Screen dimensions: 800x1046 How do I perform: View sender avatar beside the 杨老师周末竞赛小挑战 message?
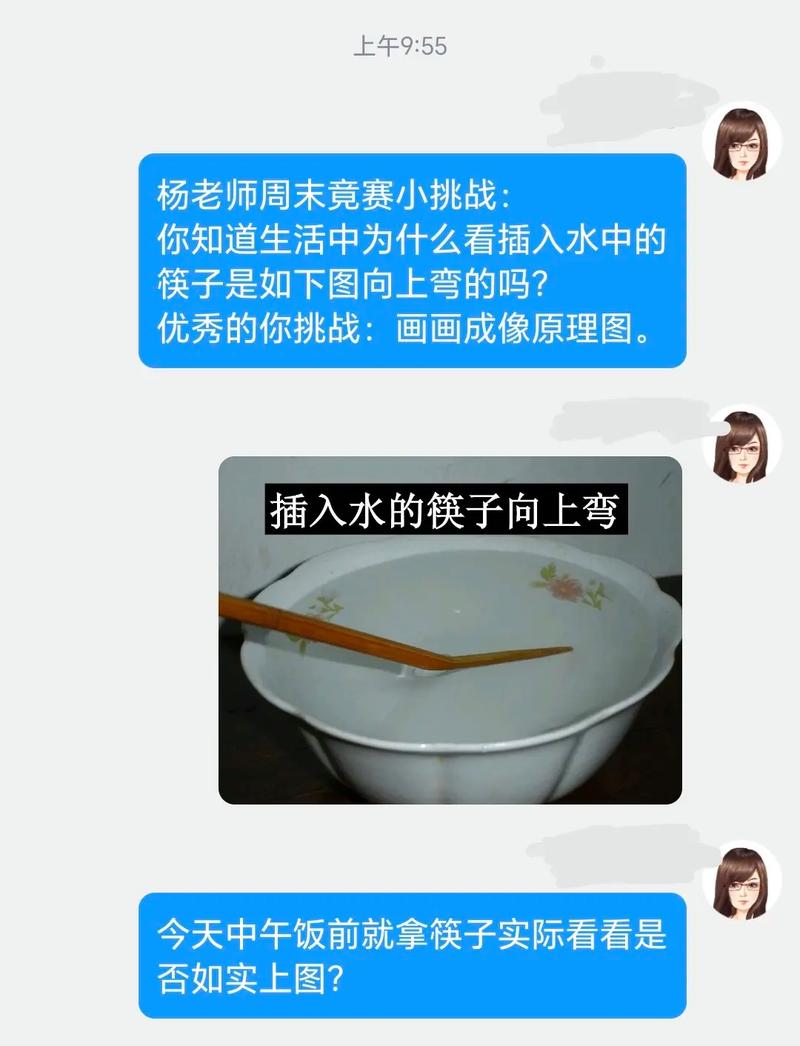tap(741, 141)
